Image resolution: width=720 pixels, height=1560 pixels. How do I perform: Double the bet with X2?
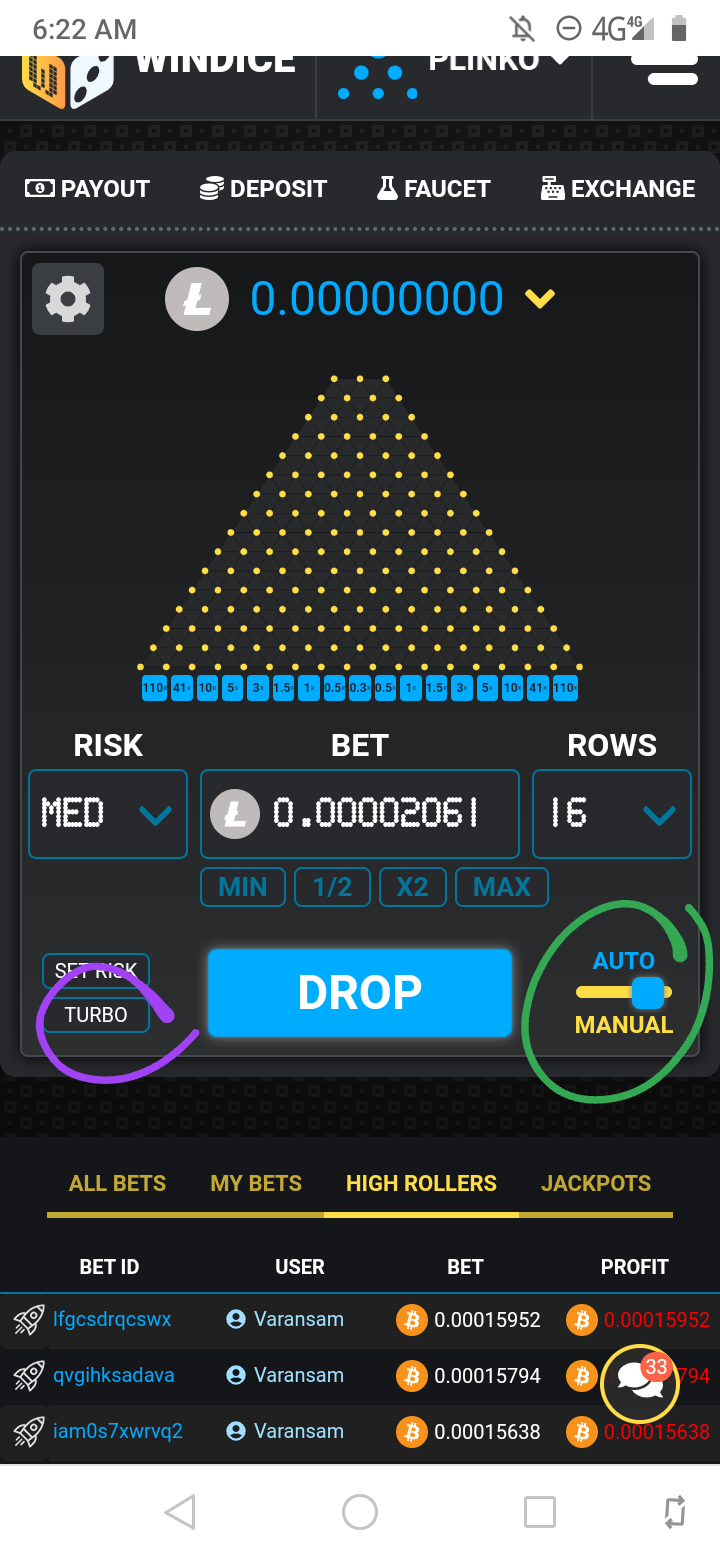[412, 887]
